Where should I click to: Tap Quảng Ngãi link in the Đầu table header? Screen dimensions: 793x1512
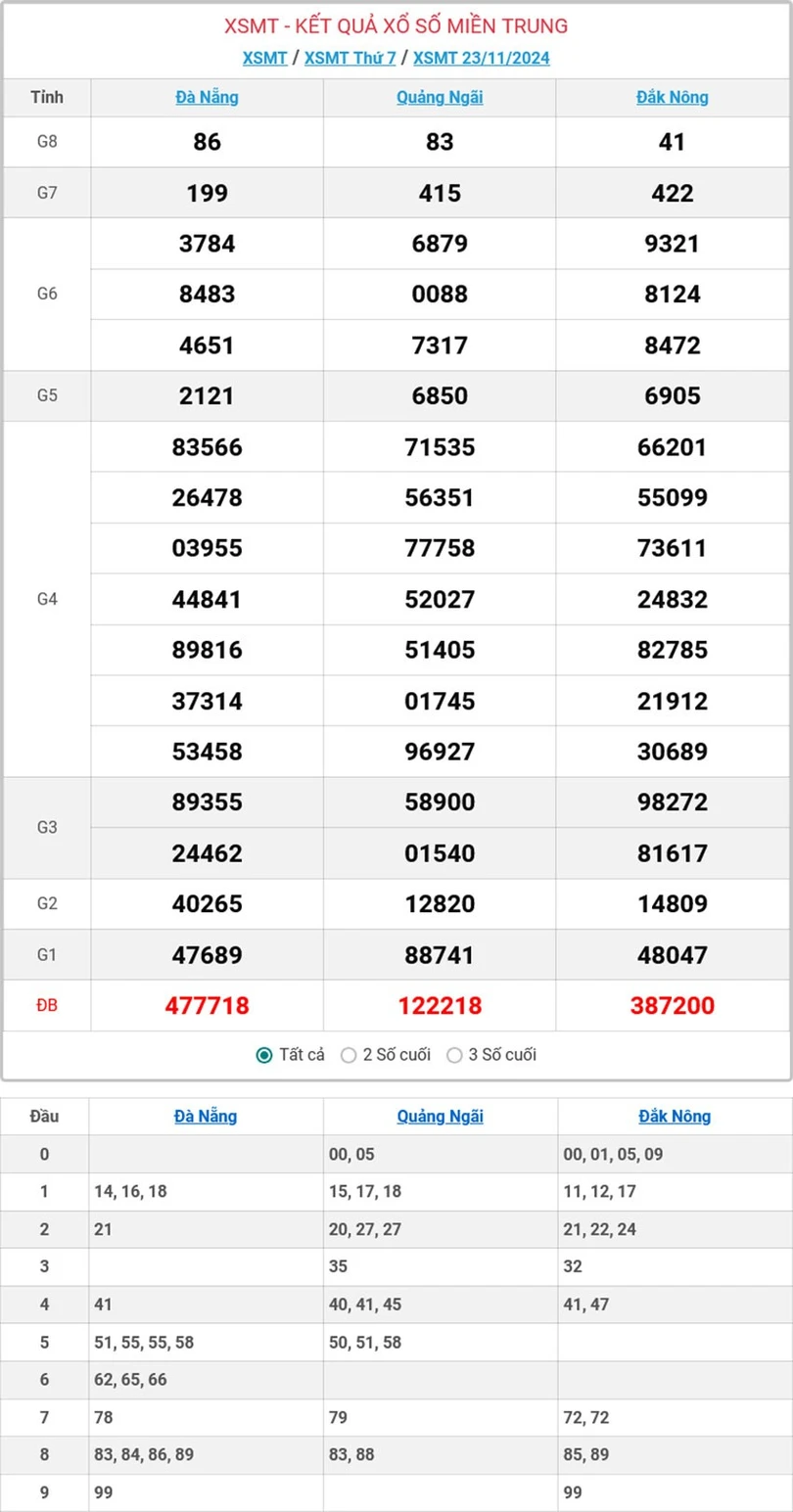coord(440,1116)
